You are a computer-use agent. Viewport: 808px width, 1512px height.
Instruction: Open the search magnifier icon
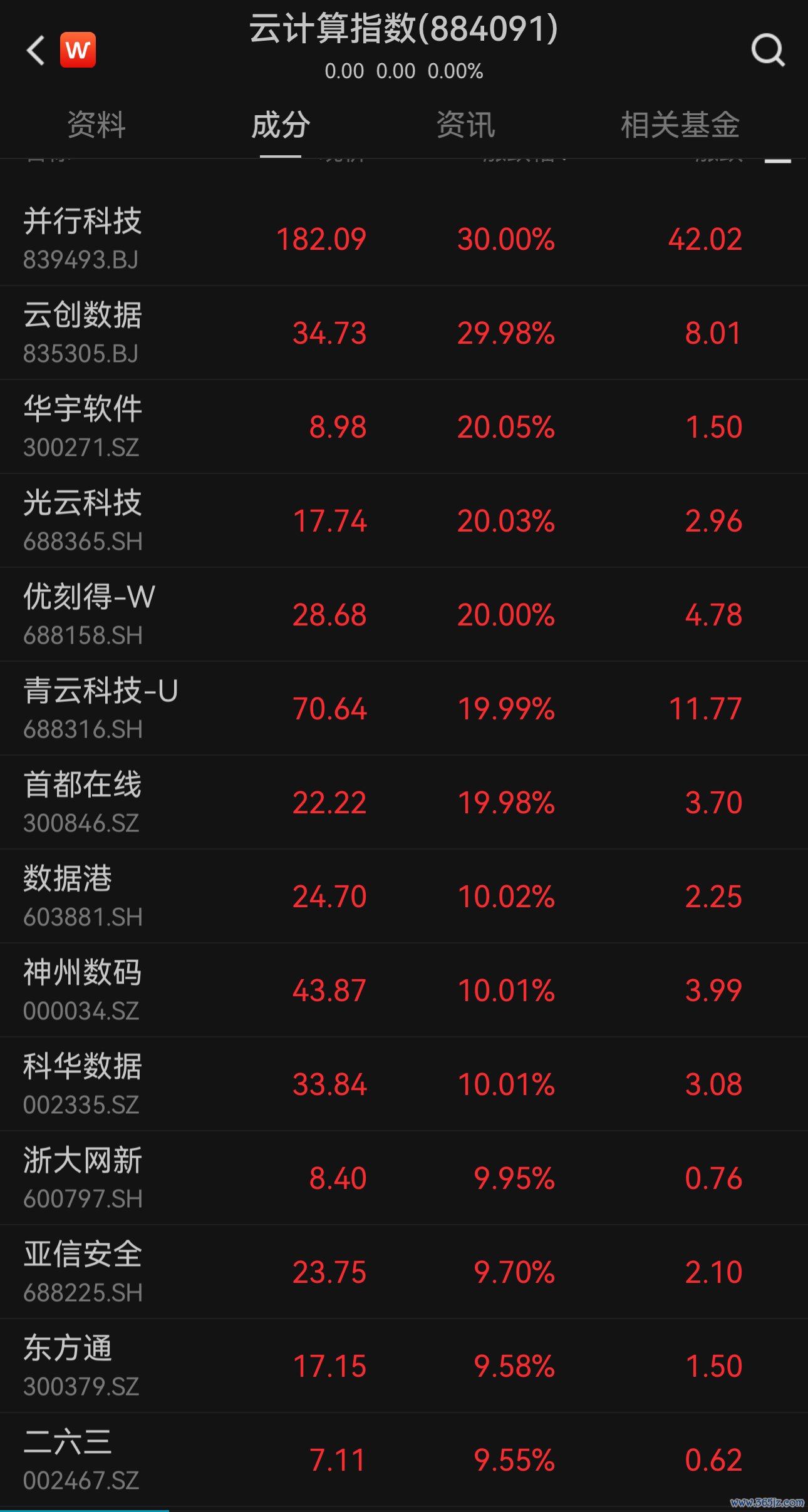768,50
